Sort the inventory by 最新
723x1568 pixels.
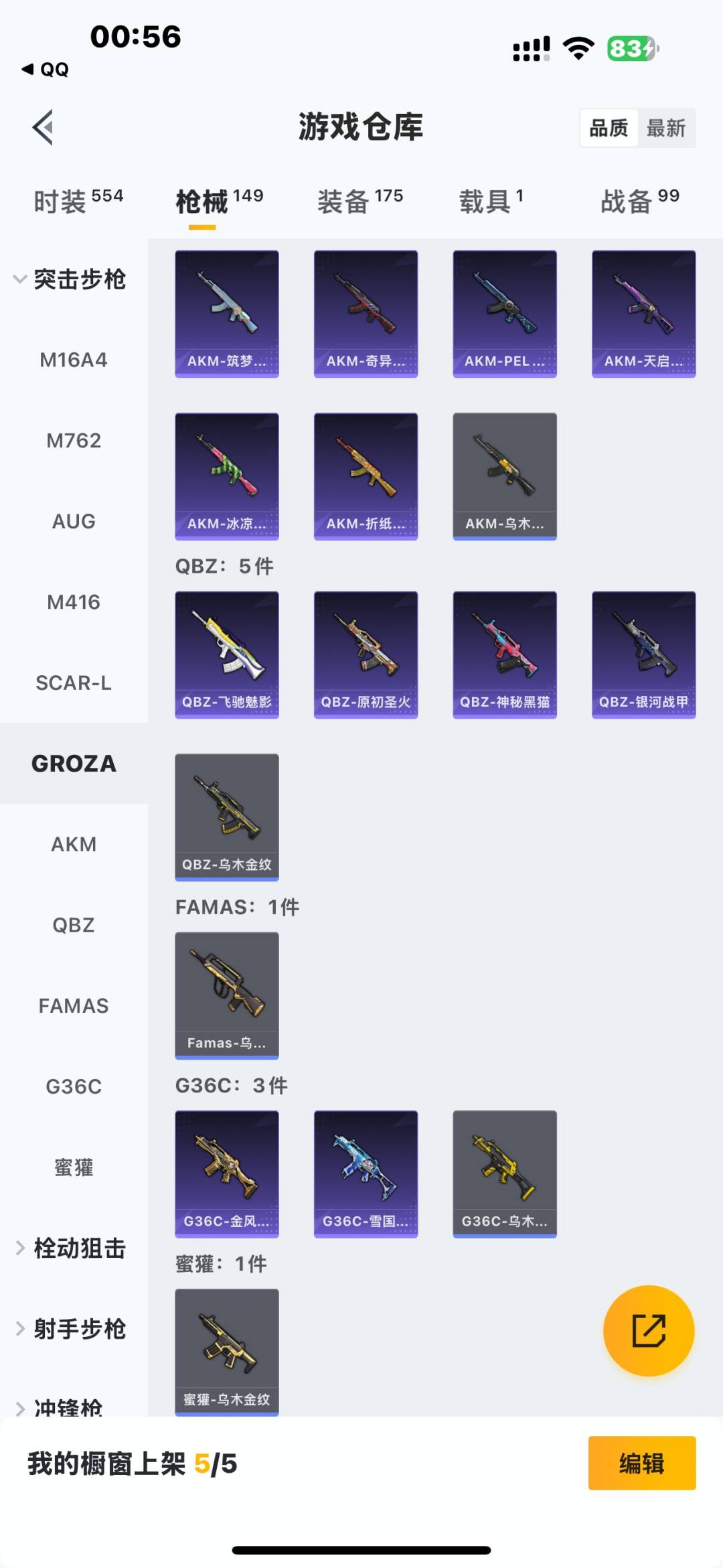click(x=665, y=128)
